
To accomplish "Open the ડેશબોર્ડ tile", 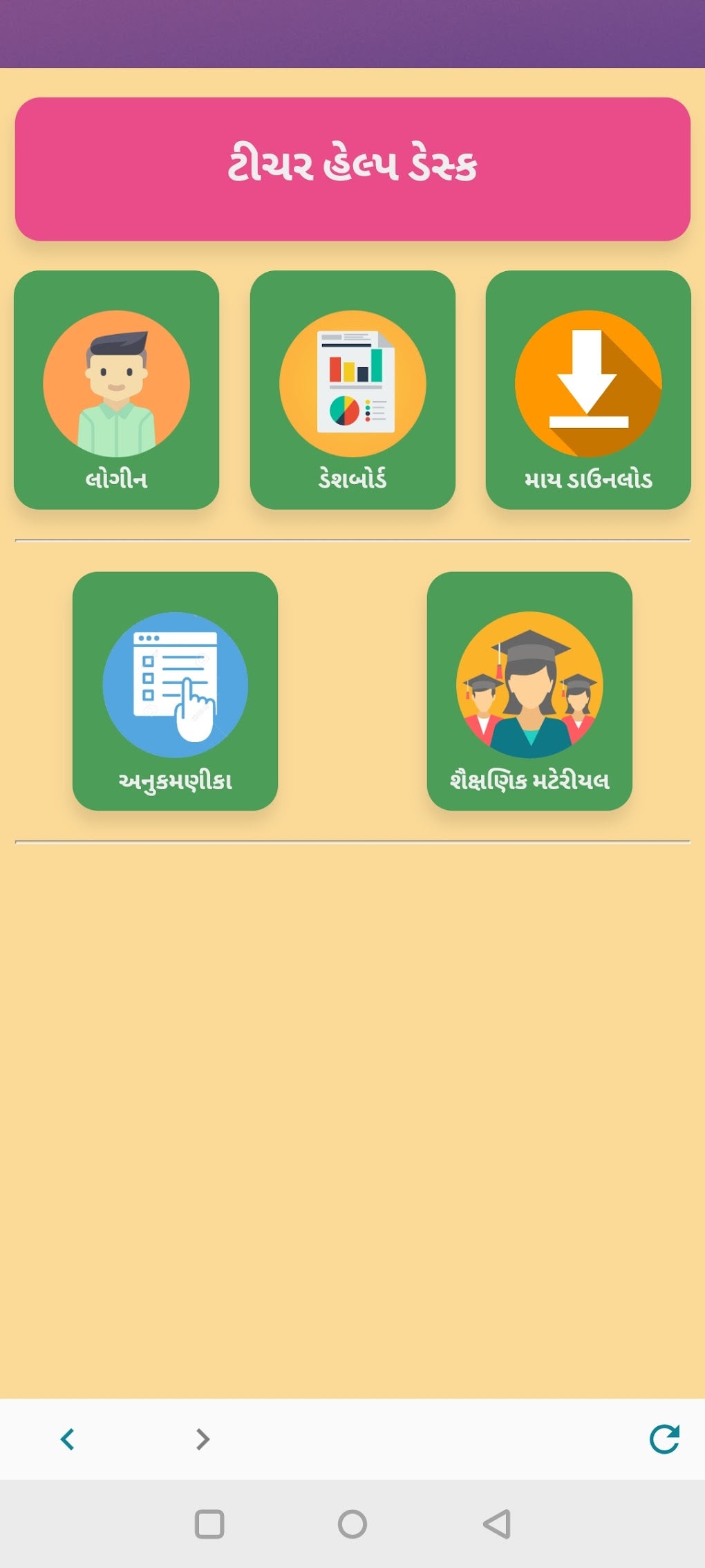I will (x=352, y=391).
